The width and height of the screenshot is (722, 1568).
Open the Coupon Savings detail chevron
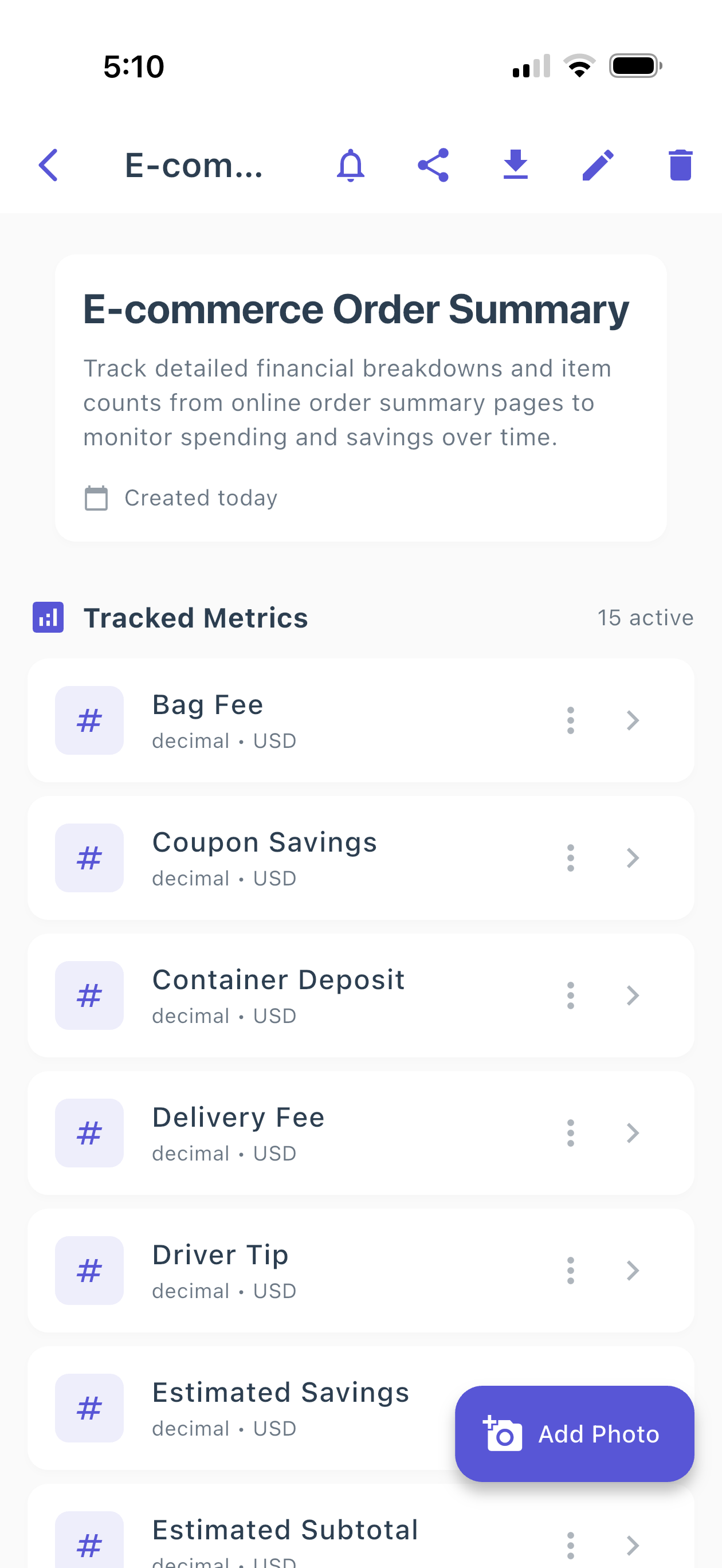tap(633, 858)
